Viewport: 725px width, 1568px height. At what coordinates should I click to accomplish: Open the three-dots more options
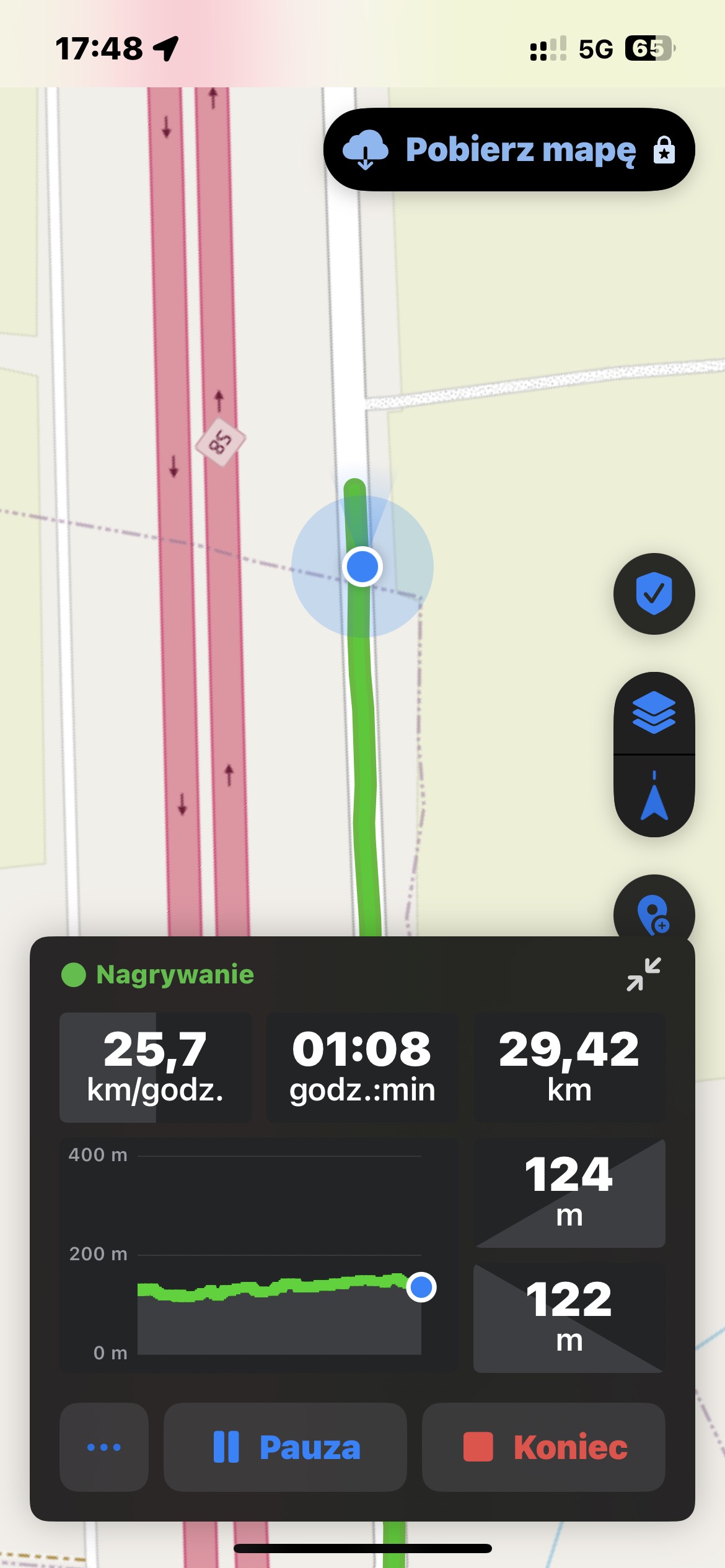click(104, 1447)
